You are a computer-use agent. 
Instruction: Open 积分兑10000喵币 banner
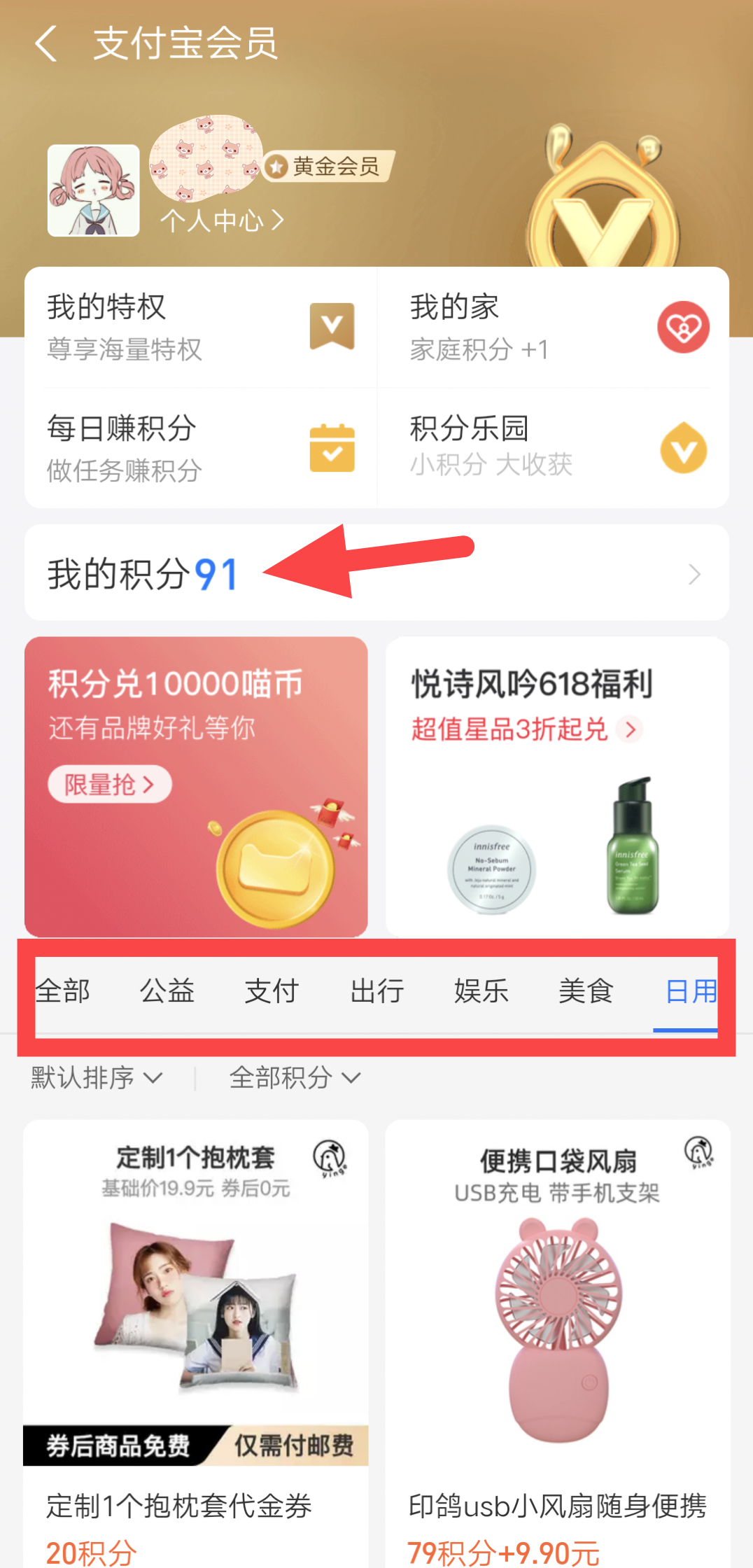196,786
